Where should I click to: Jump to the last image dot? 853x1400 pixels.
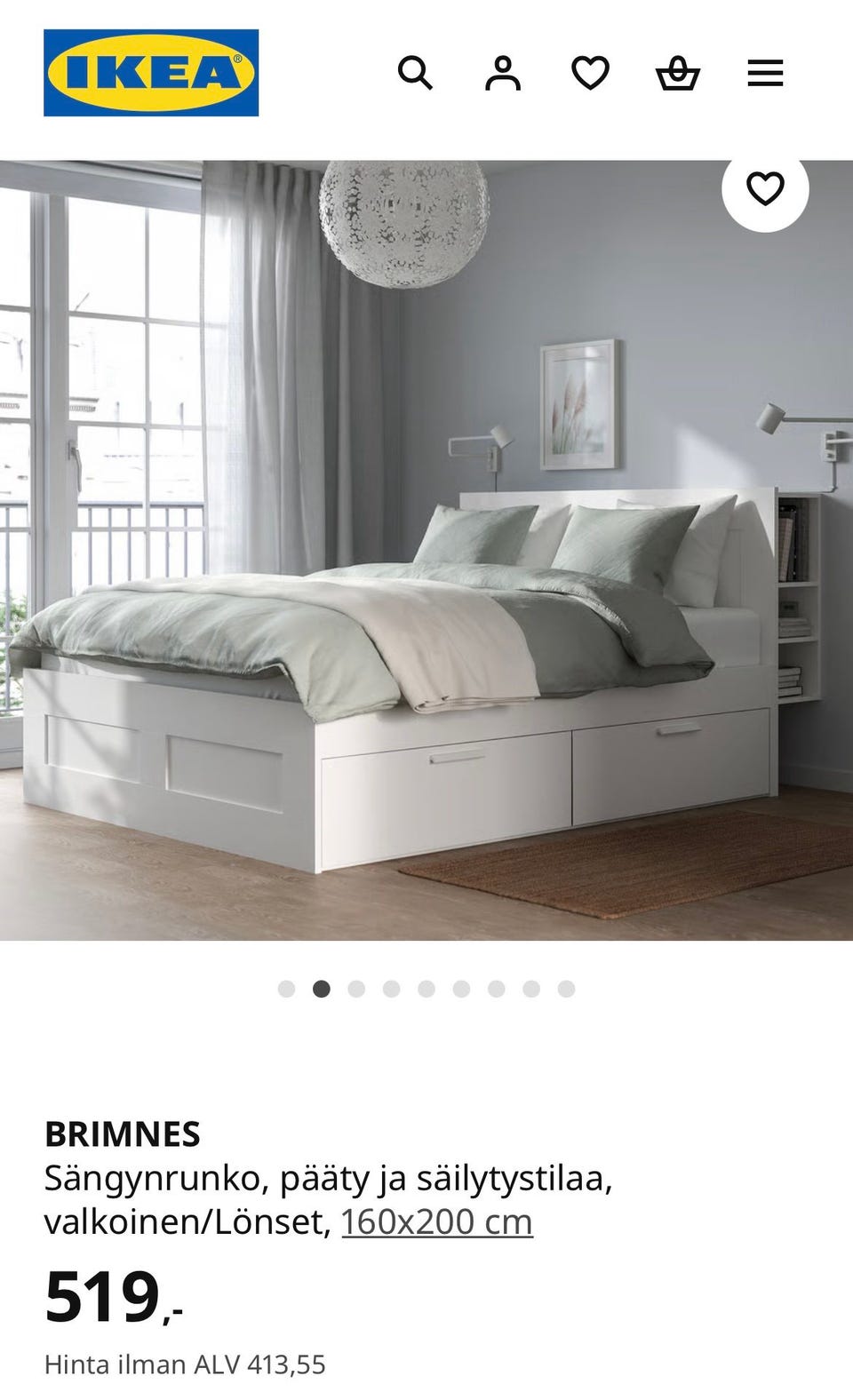pyautogui.click(x=566, y=989)
